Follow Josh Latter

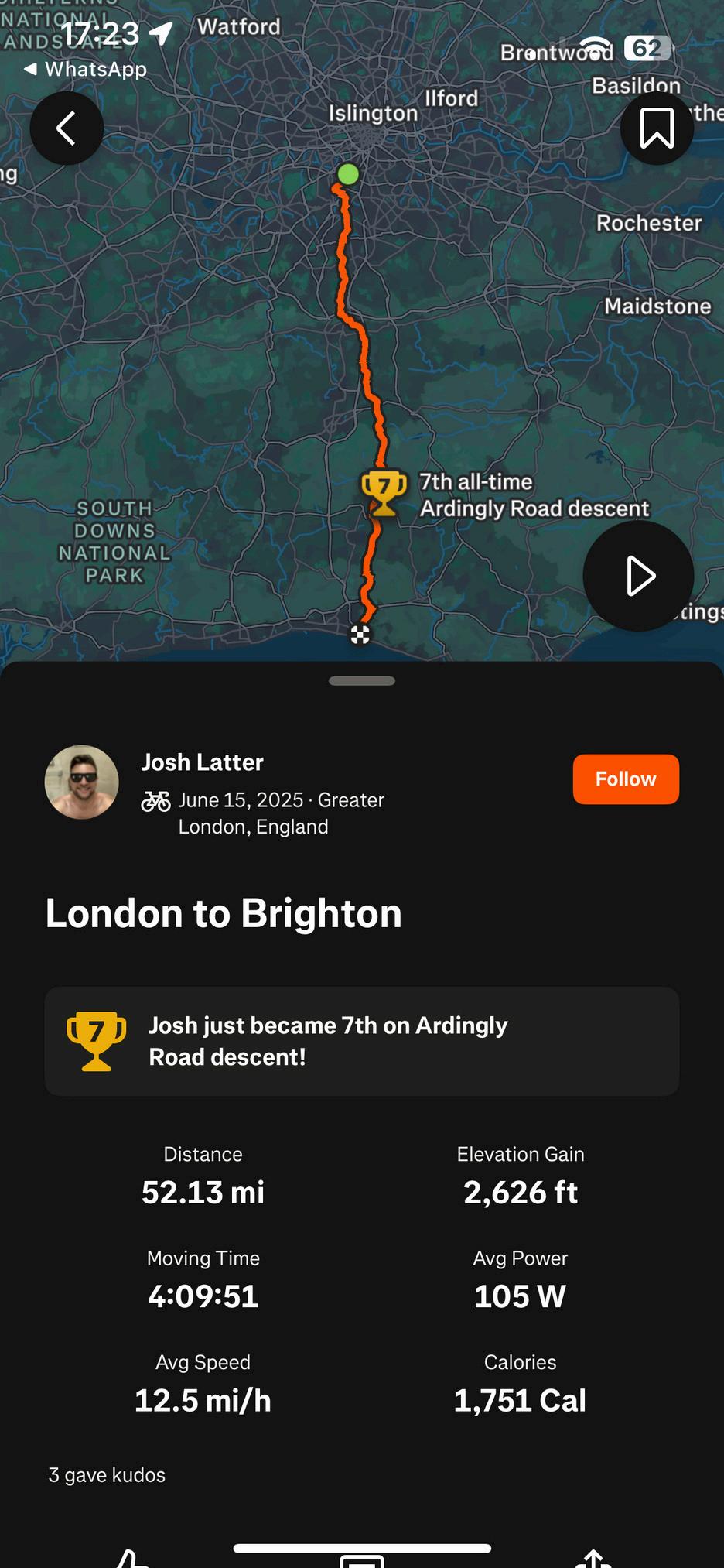click(625, 779)
